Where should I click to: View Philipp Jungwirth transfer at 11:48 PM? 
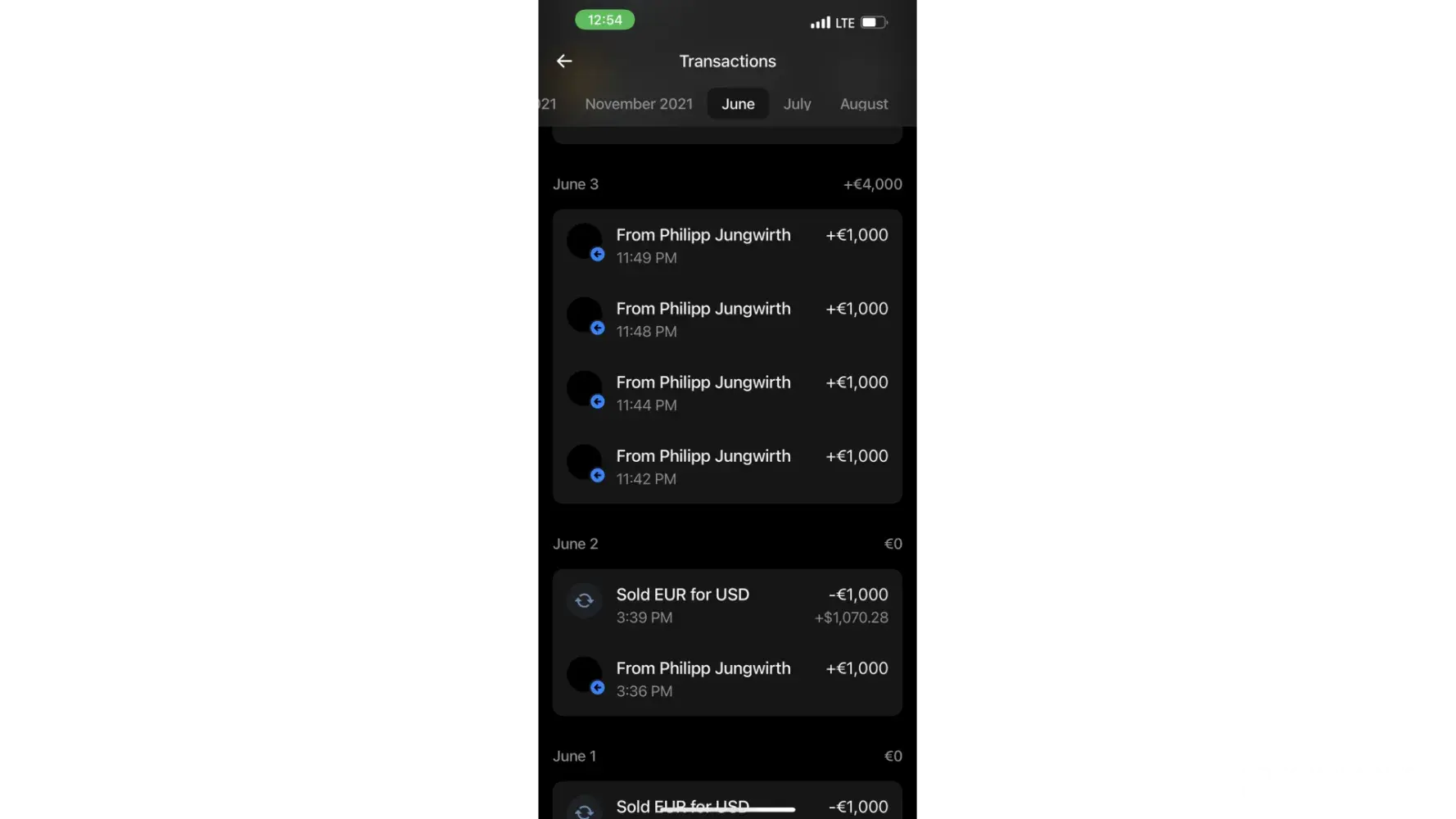[727, 319]
